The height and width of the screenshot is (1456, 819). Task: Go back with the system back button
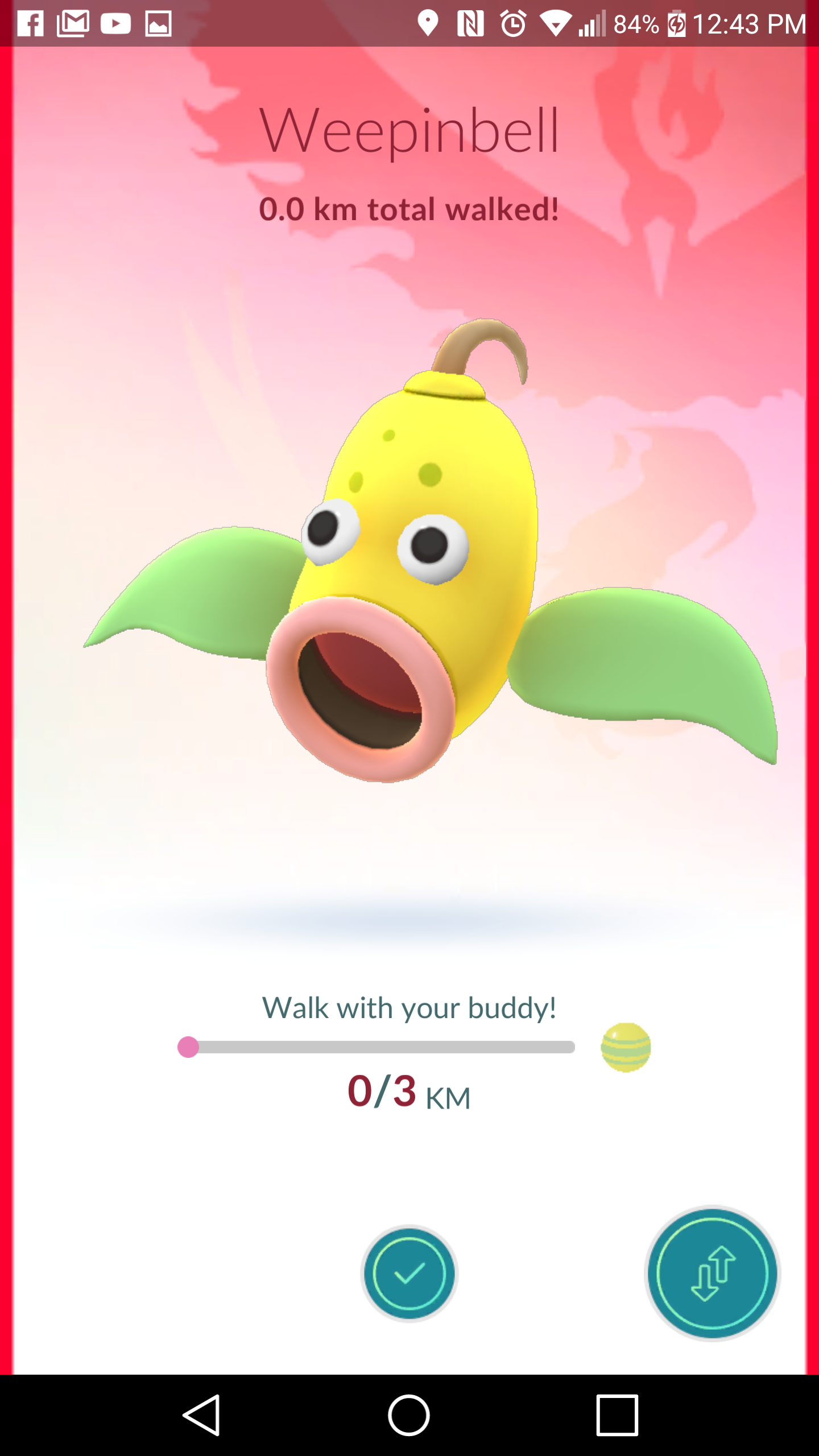[x=202, y=1415]
